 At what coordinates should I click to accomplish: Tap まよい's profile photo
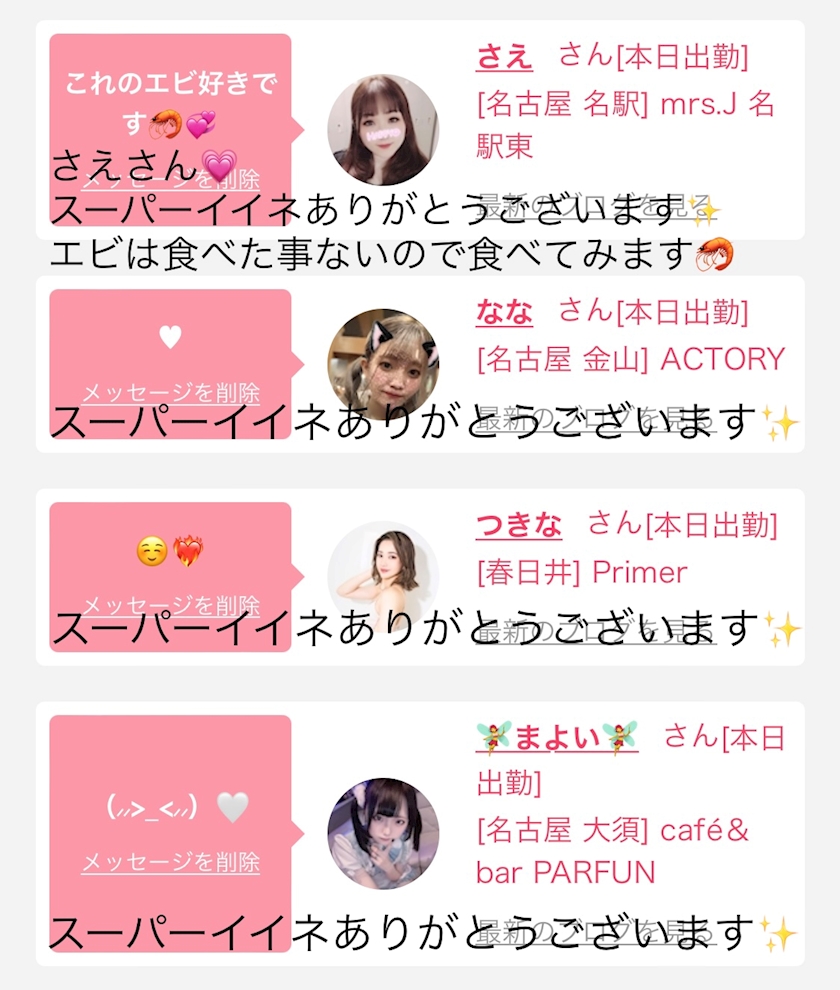[383, 833]
